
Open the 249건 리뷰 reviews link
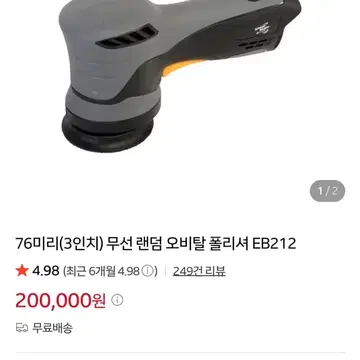point(199,271)
